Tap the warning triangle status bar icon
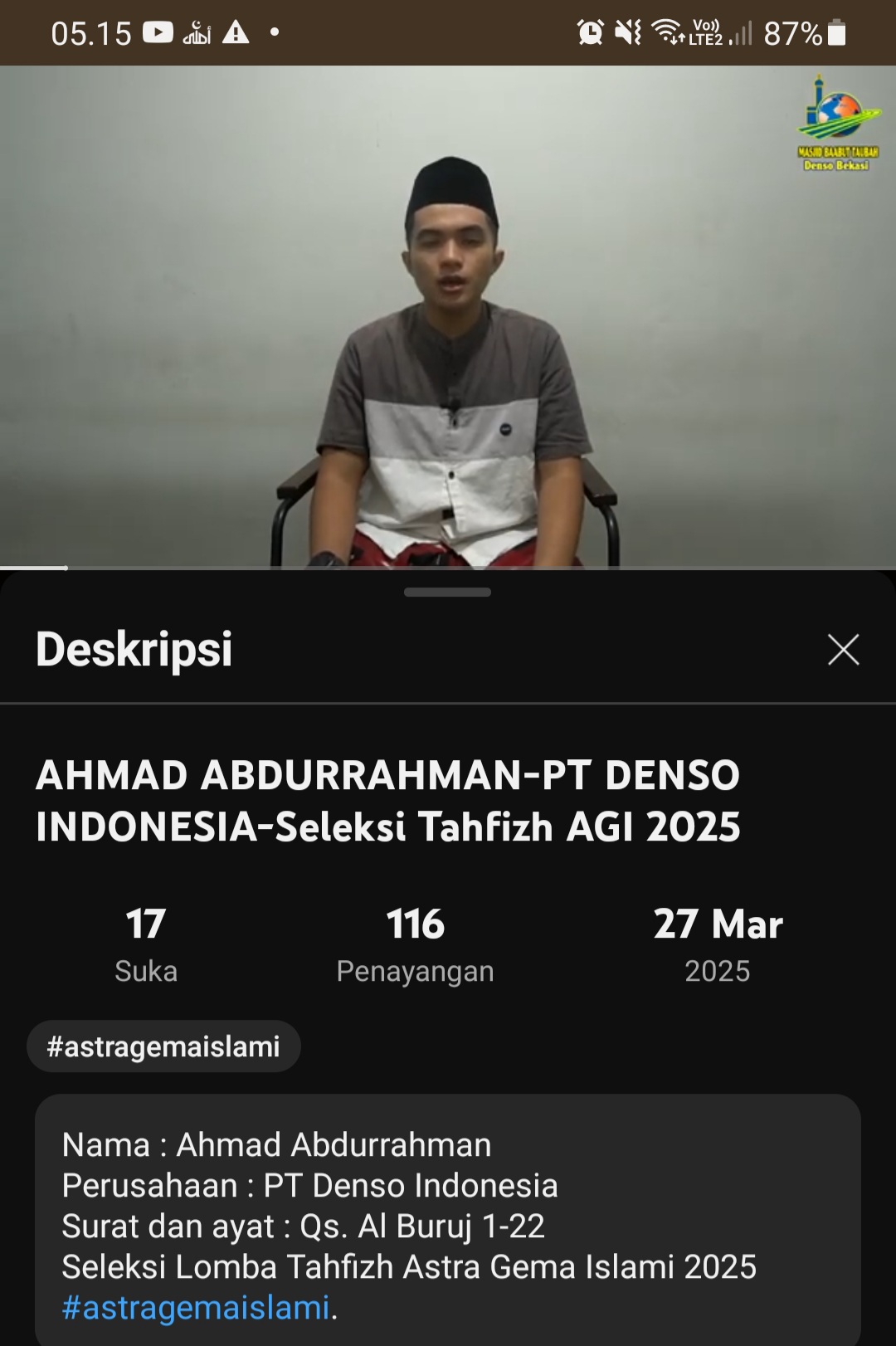The image size is (896, 1346). coord(235,33)
